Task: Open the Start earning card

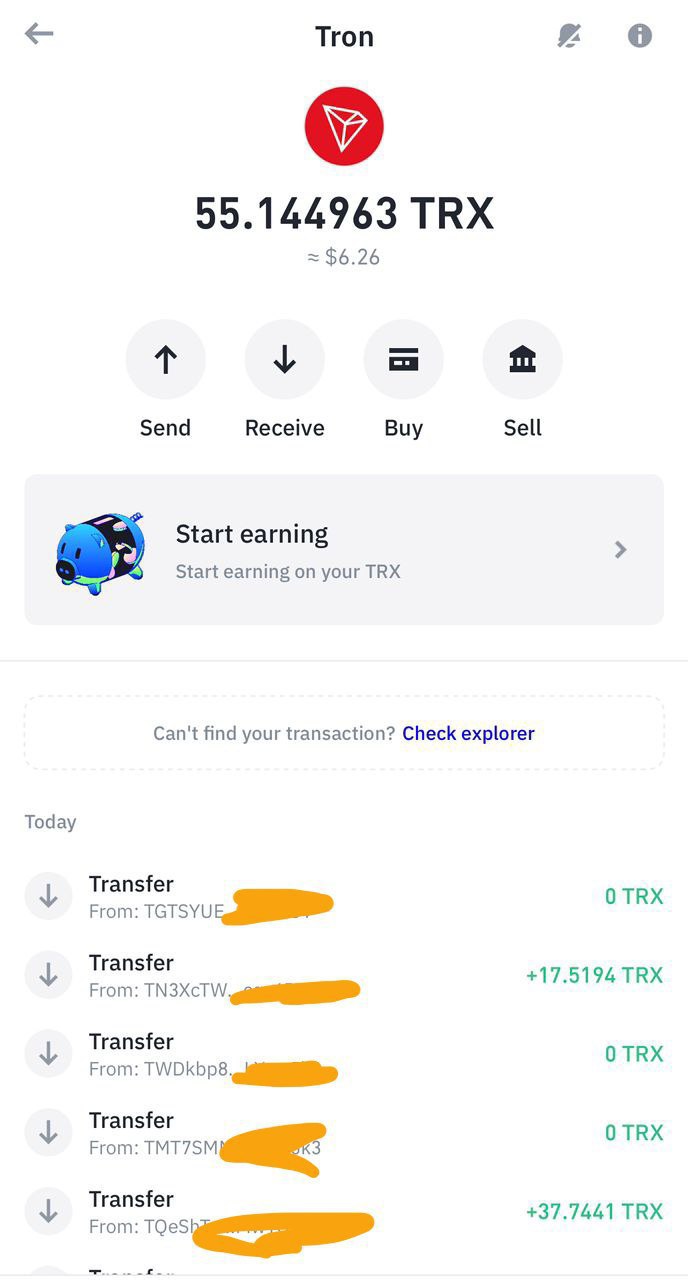Action: tap(344, 550)
